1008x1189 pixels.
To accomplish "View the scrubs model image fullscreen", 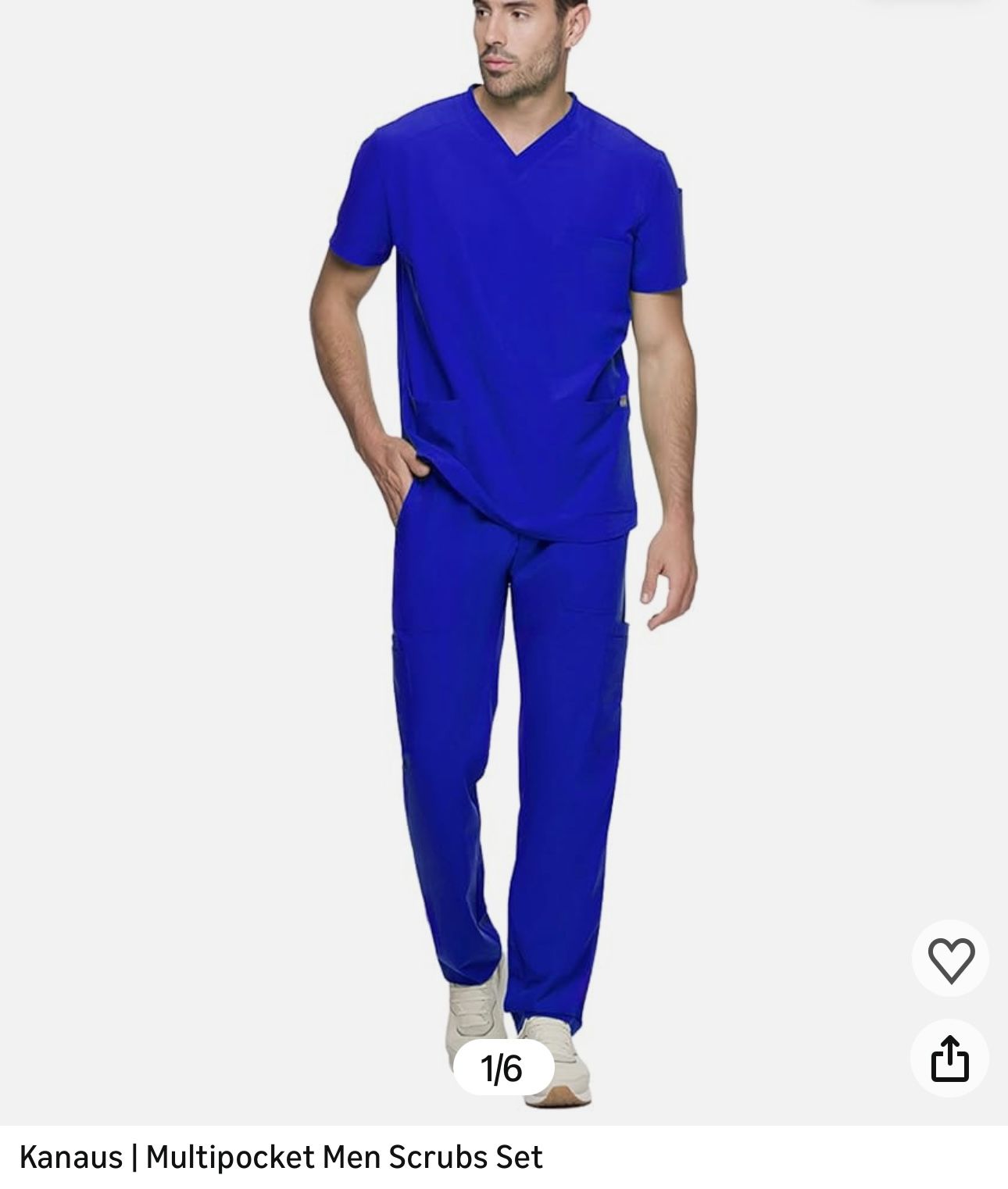I will click(x=504, y=547).
